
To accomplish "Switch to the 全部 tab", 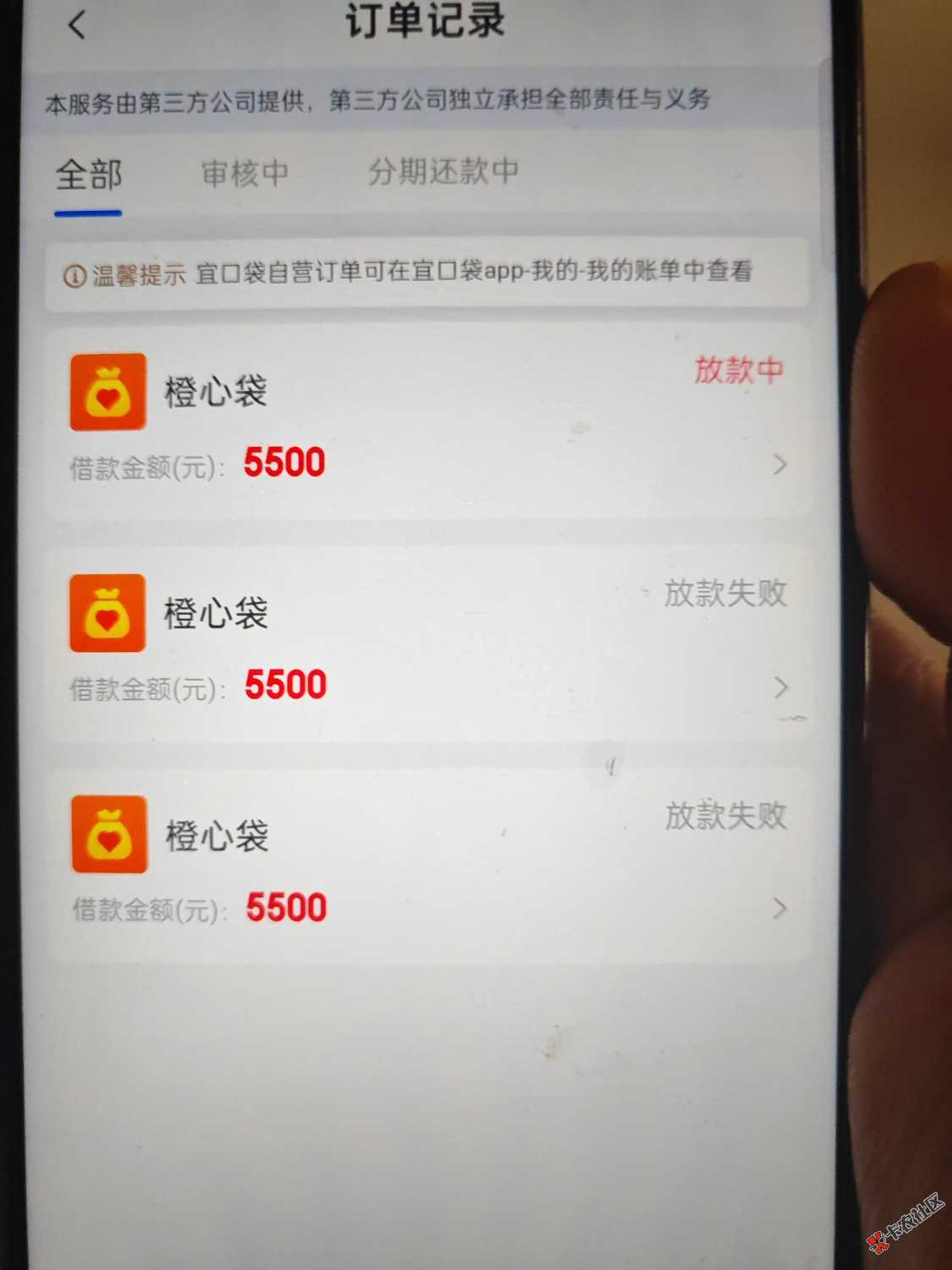I will (89, 176).
